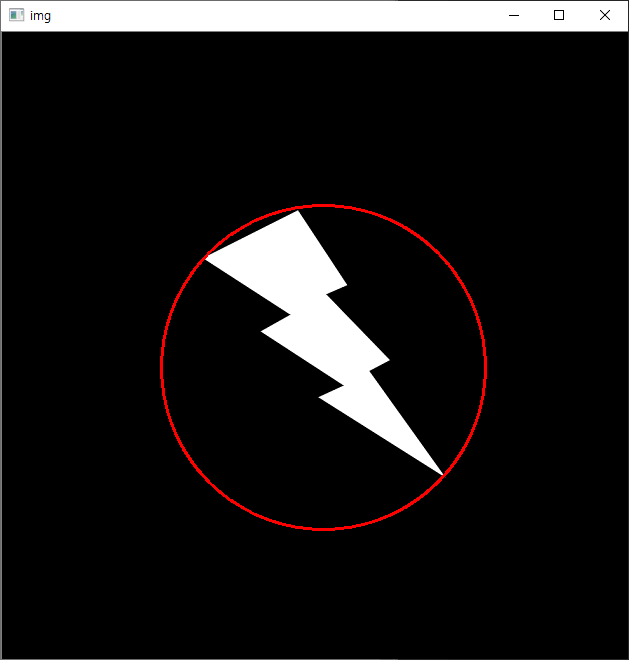Minimize the img window
The image size is (629, 660).
click(513, 15)
